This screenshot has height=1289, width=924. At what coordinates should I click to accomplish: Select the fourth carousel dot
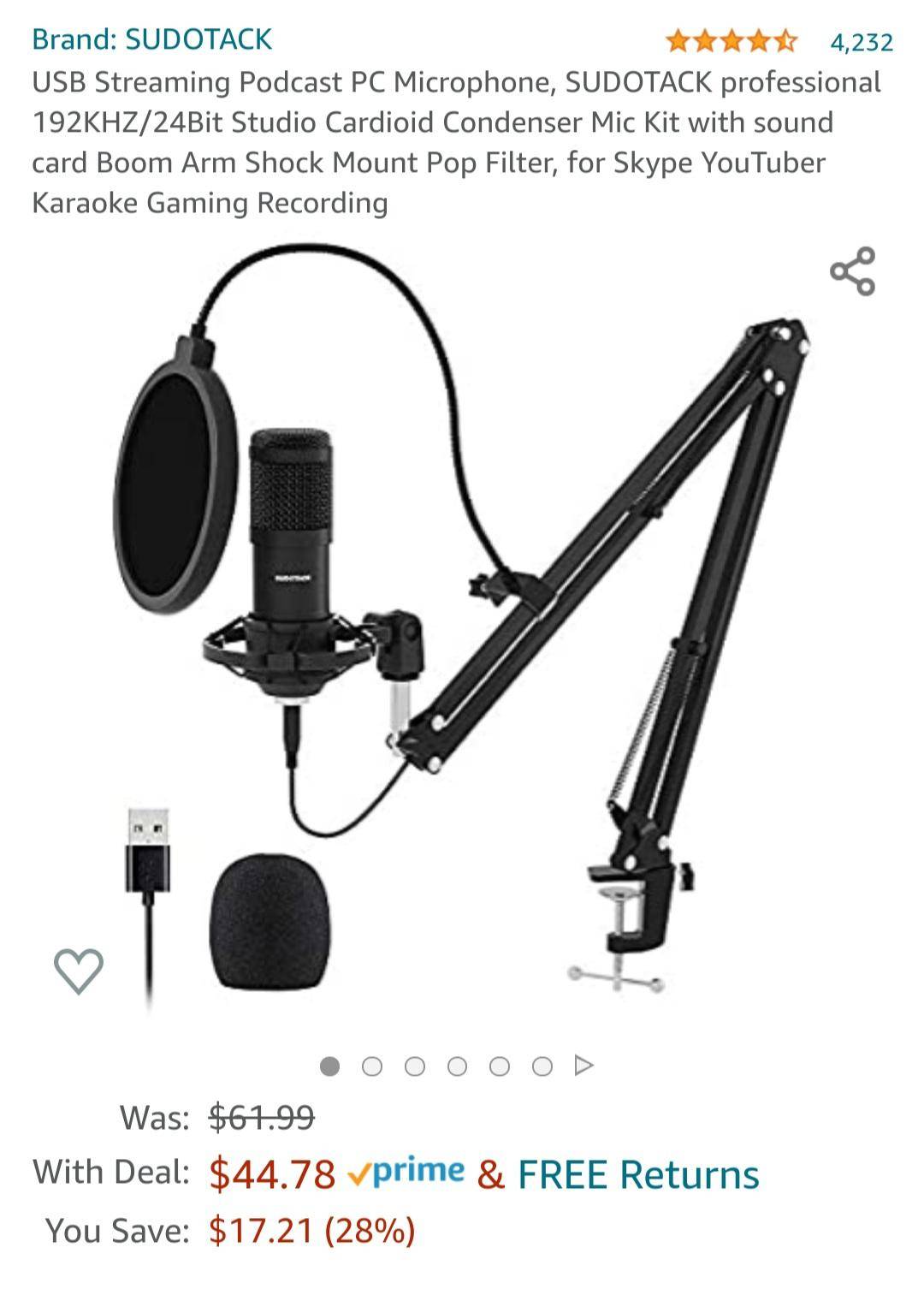tap(456, 1065)
